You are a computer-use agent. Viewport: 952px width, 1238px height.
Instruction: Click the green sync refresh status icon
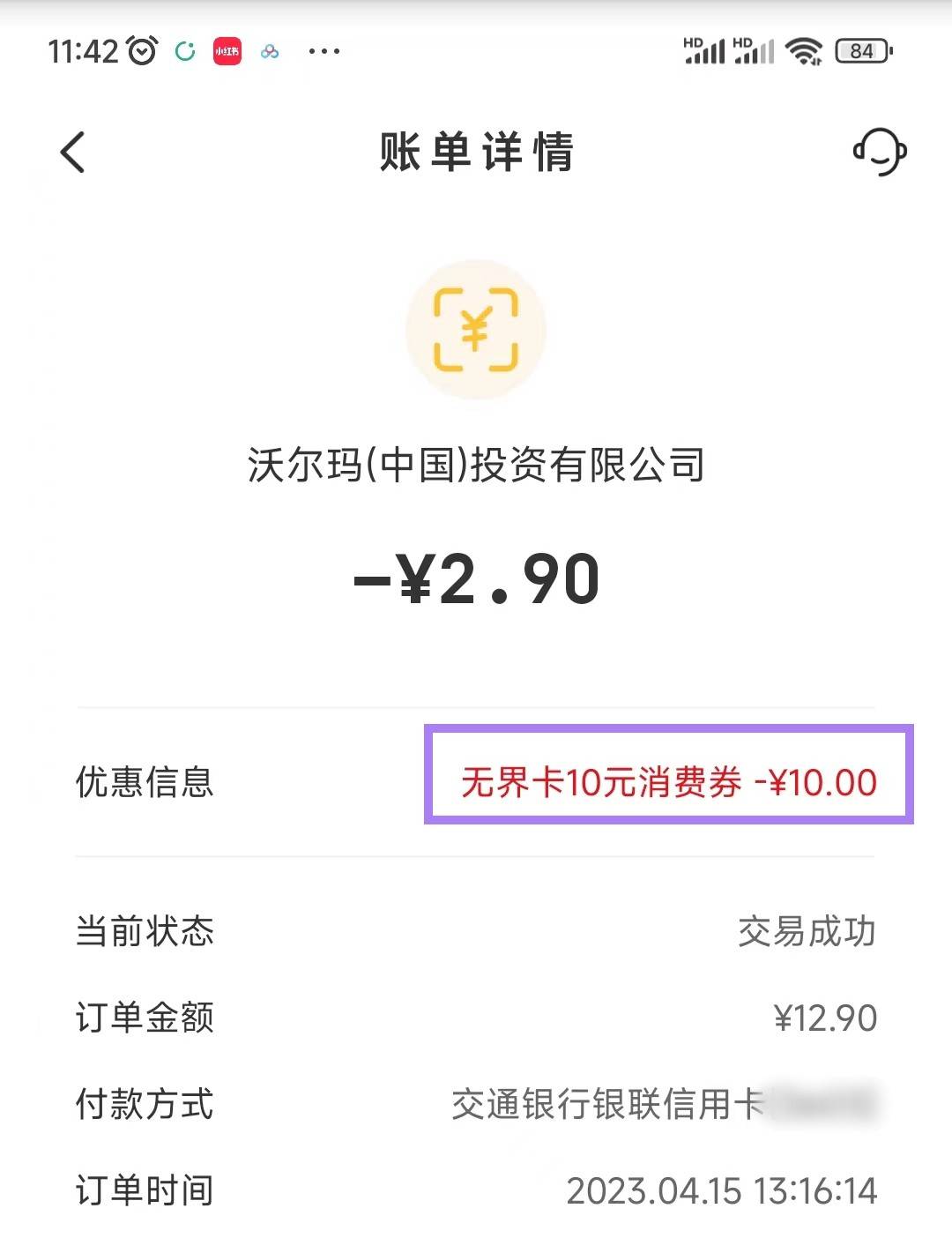pos(183,50)
